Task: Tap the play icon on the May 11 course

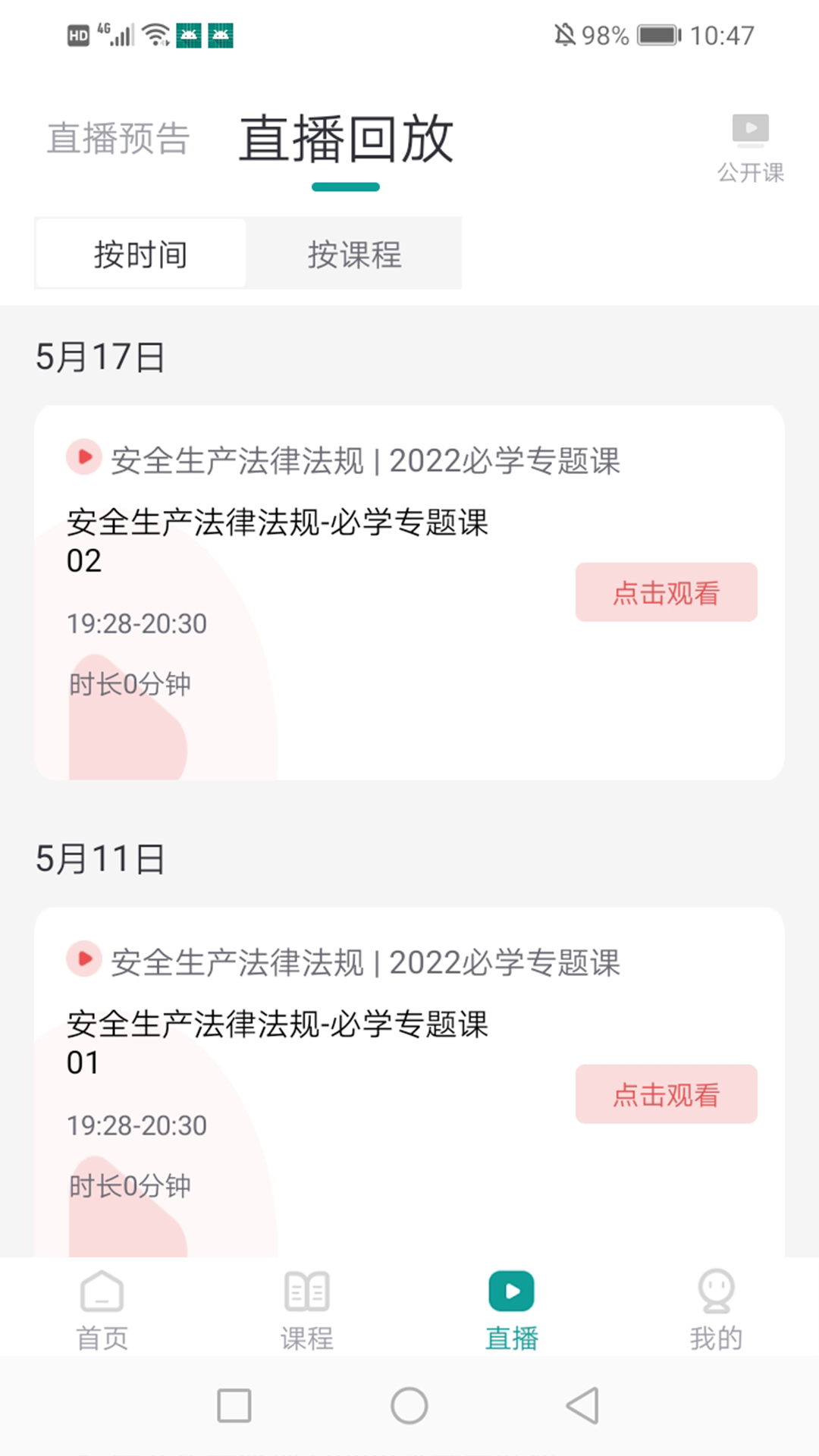Action: 83,959
